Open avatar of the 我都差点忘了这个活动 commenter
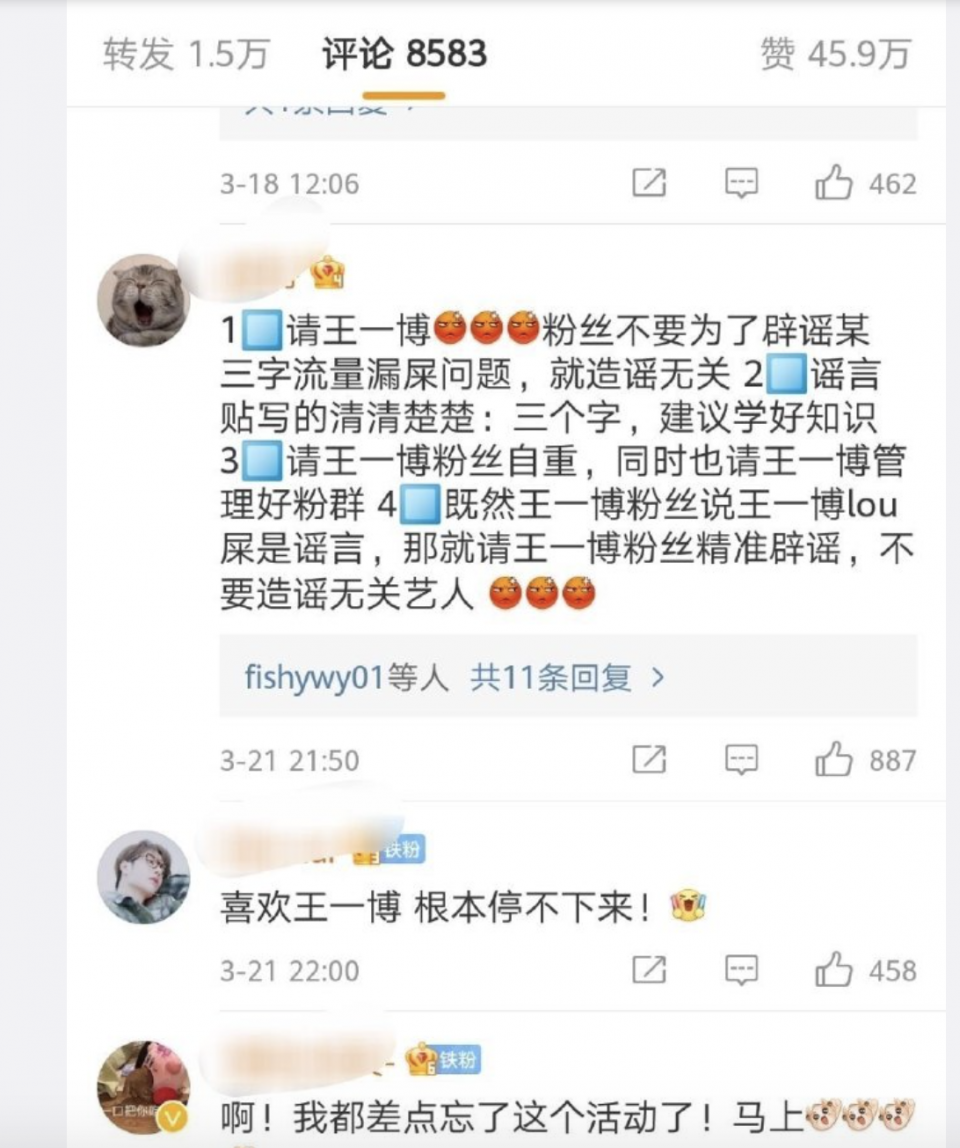 [x=143, y=1087]
